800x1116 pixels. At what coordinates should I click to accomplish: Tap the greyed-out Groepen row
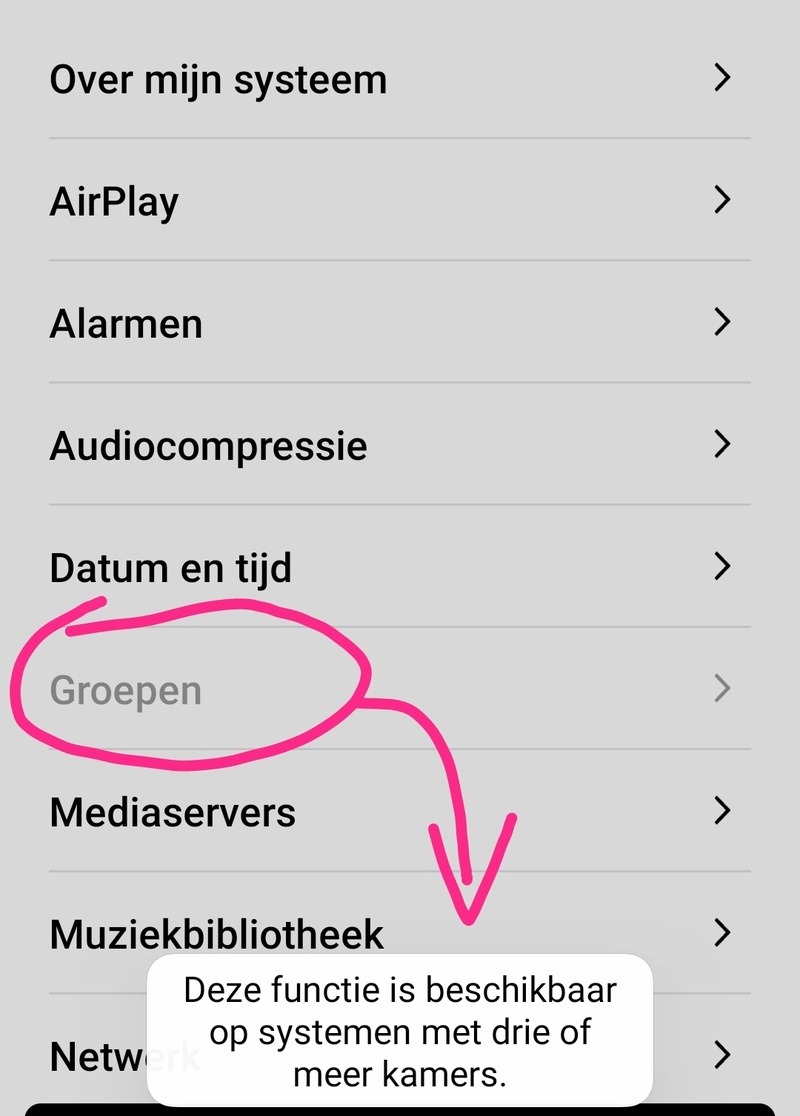click(x=126, y=690)
